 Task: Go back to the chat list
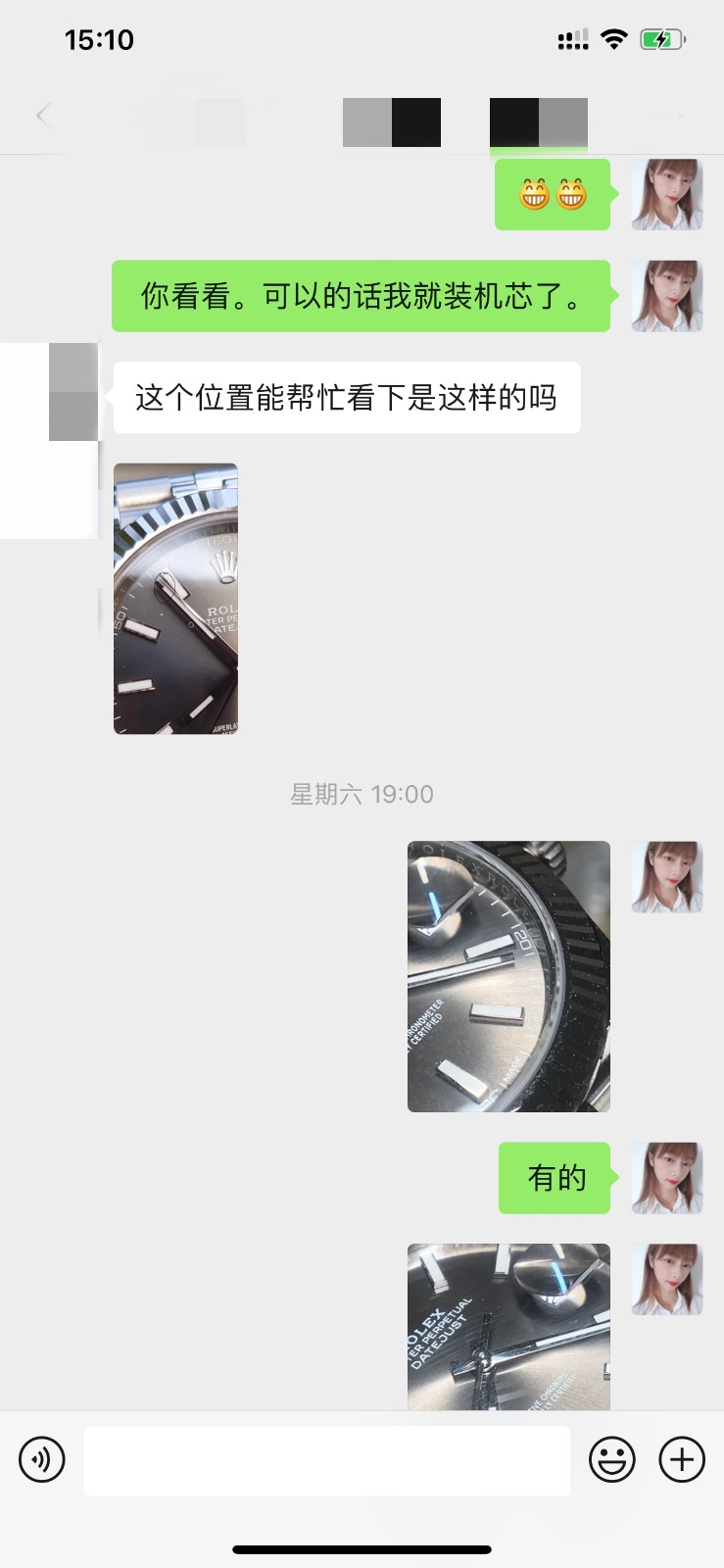(x=42, y=116)
